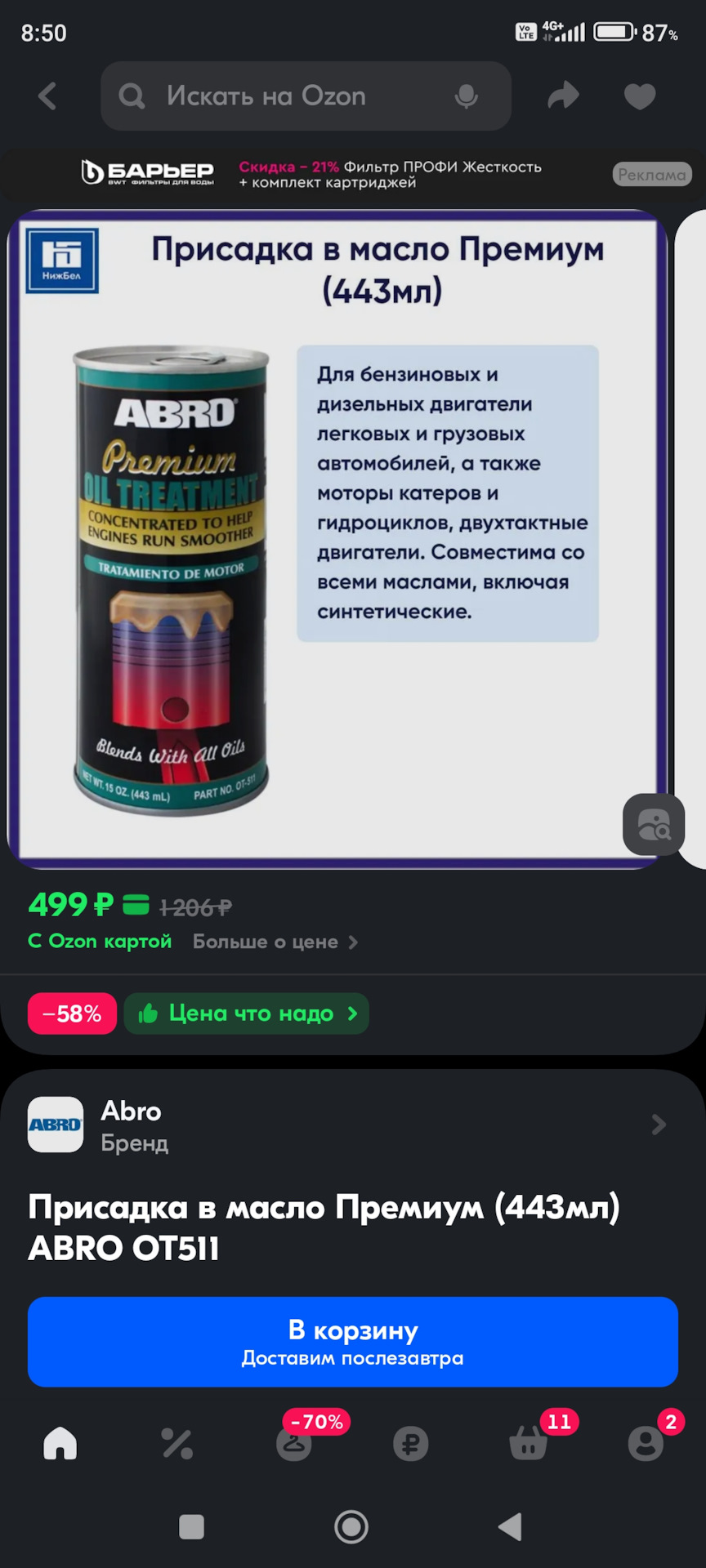Screen dimensions: 706x1568
Task: Switch to the home tab
Action: pos(60,1444)
